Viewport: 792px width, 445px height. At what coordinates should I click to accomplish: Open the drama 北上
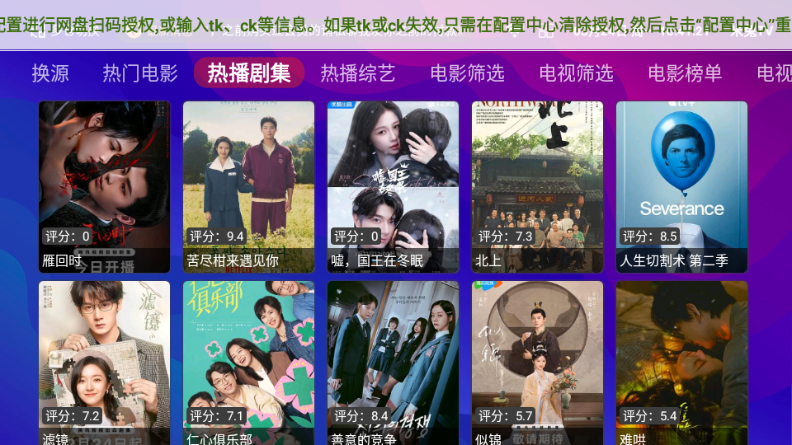(537, 187)
